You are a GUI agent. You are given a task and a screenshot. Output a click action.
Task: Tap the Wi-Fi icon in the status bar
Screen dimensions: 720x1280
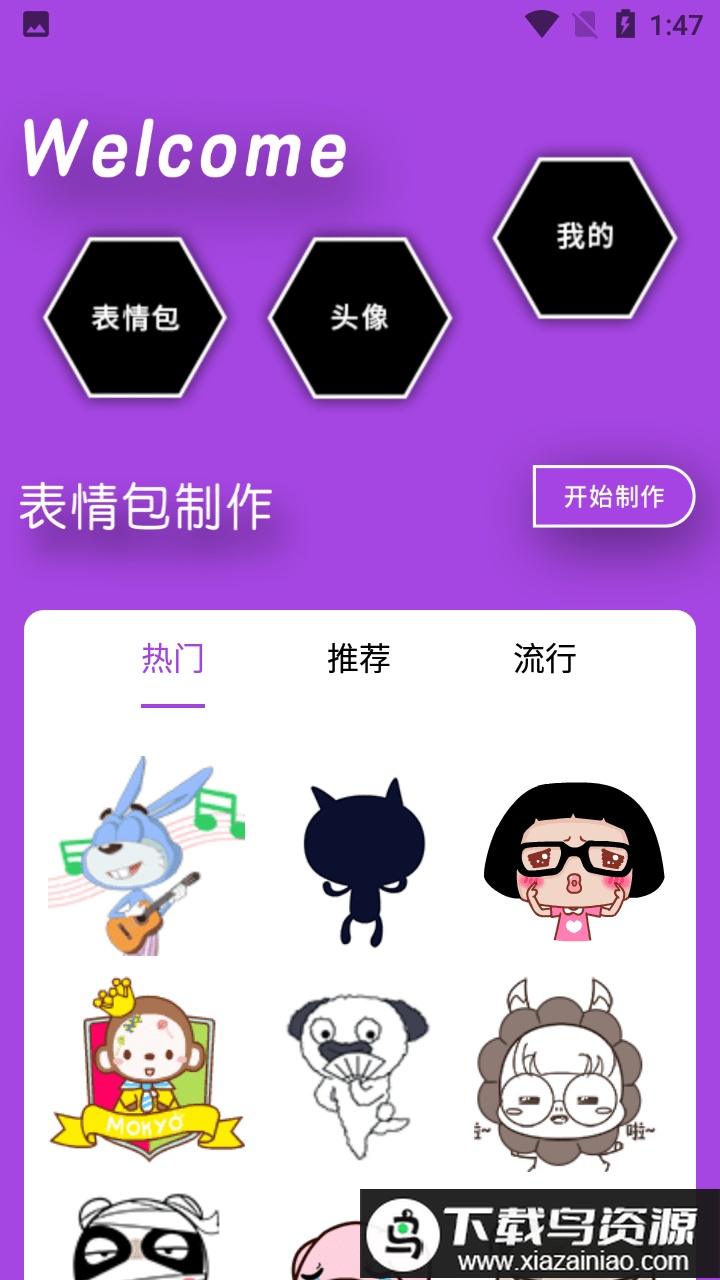click(543, 24)
